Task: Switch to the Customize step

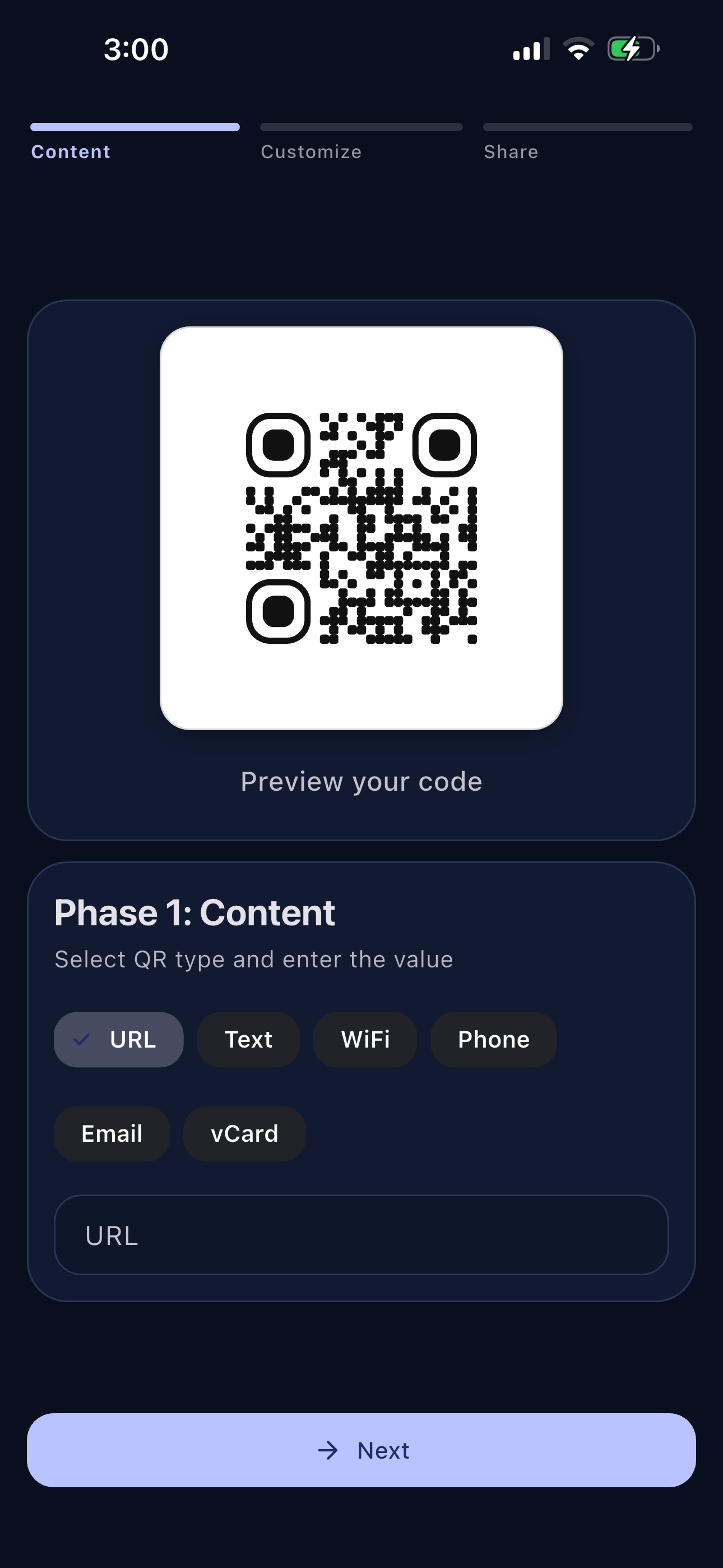Action: coord(311,151)
